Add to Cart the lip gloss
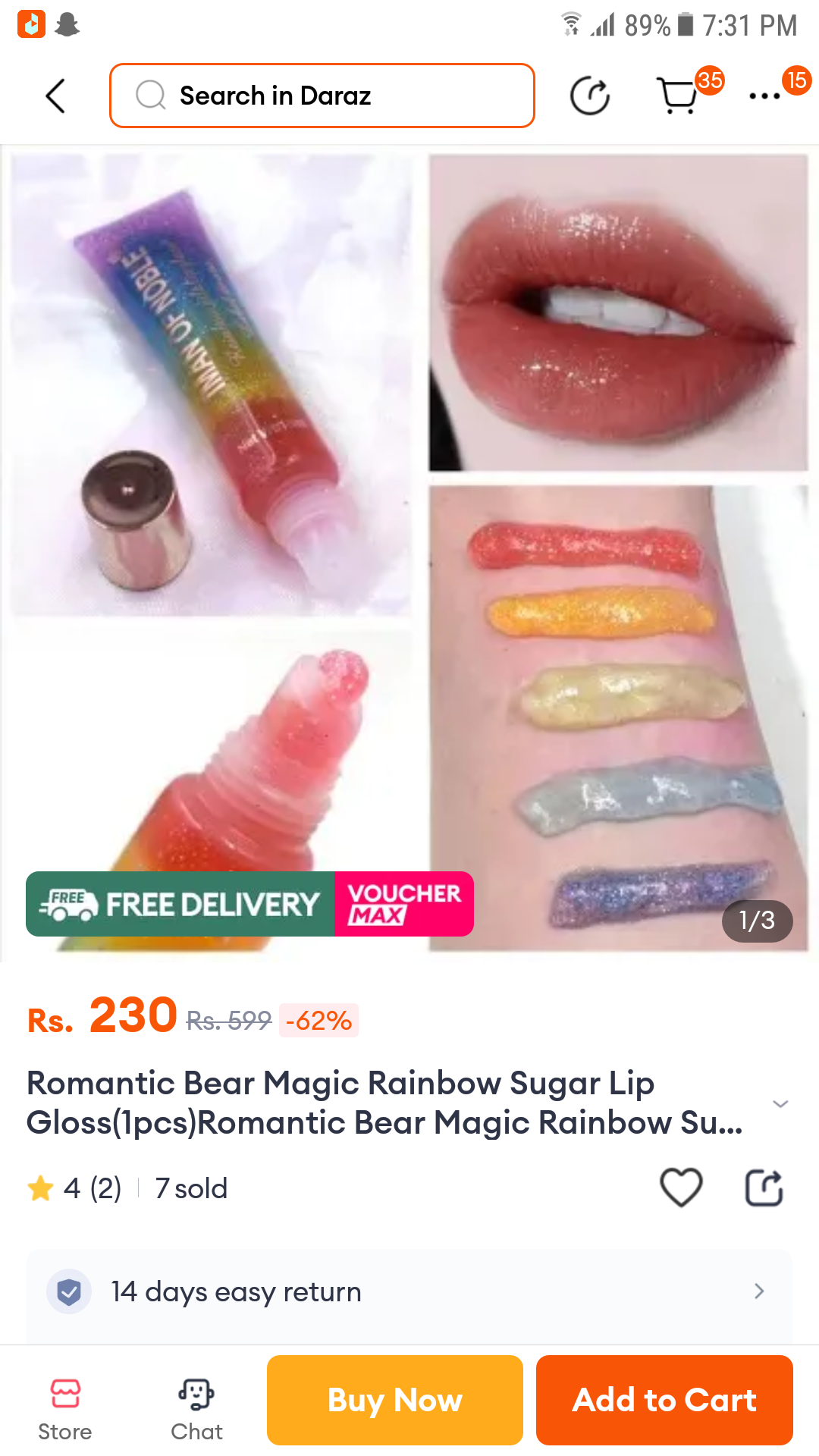Screen dimensions: 819x1456 pyautogui.click(x=664, y=1400)
